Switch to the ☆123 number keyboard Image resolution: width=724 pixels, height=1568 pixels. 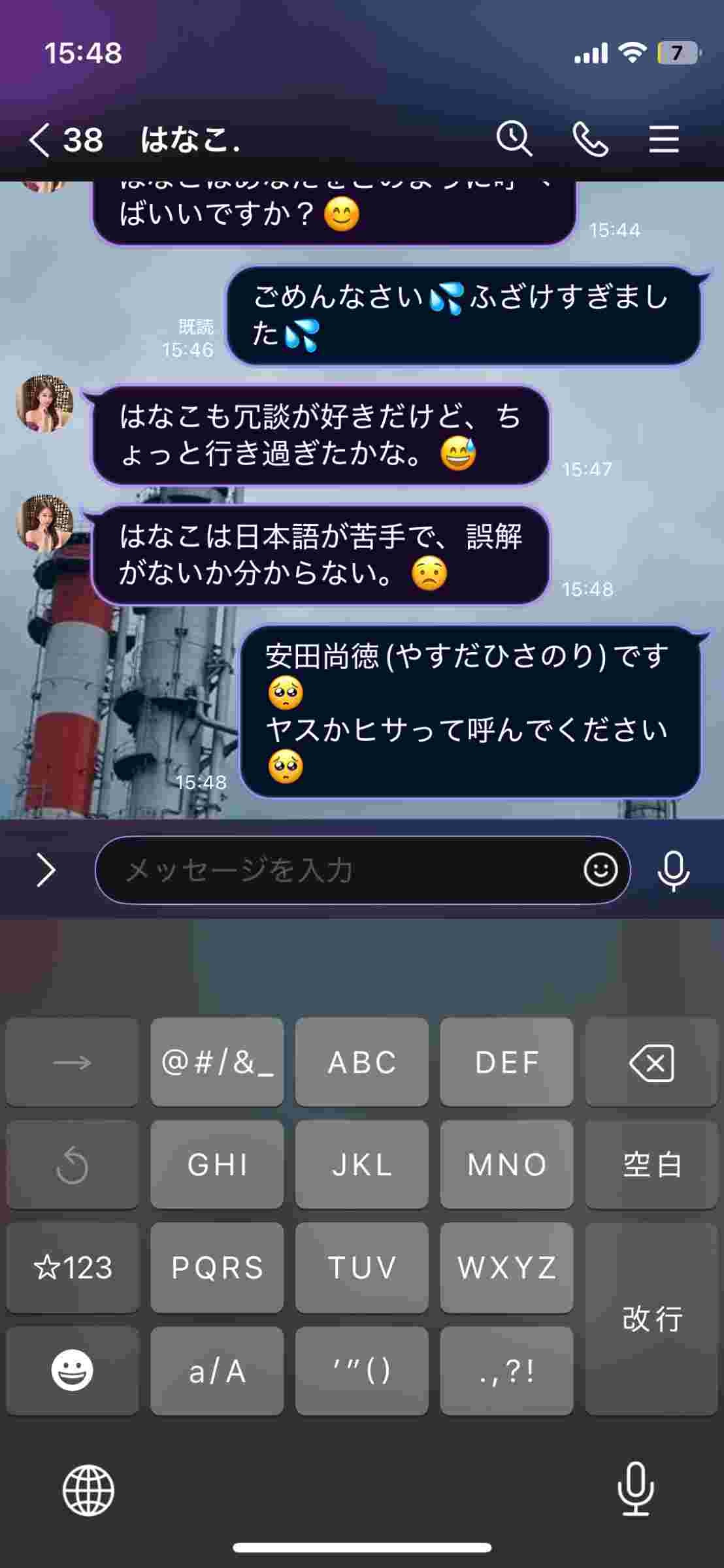pos(73,1267)
